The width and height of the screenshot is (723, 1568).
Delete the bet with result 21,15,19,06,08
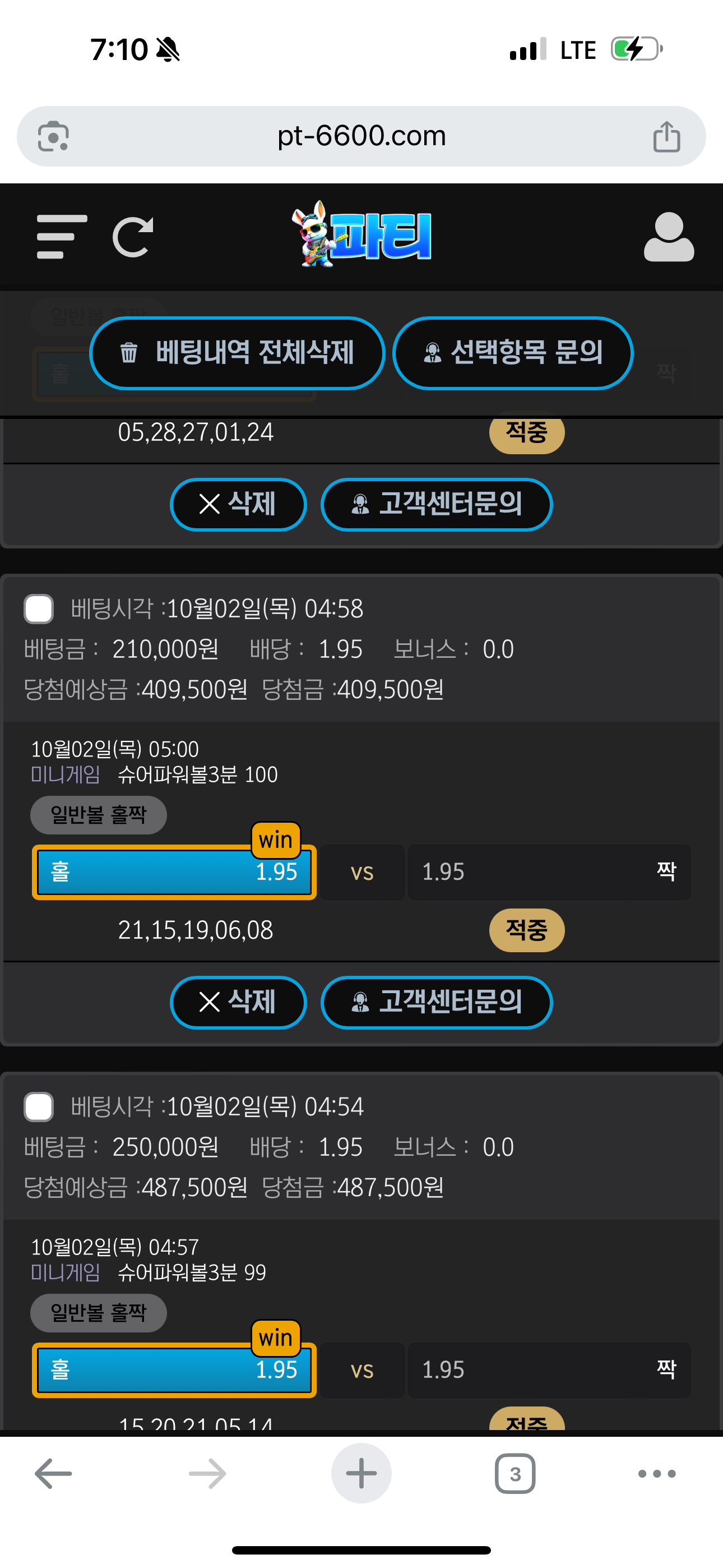[238, 1002]
